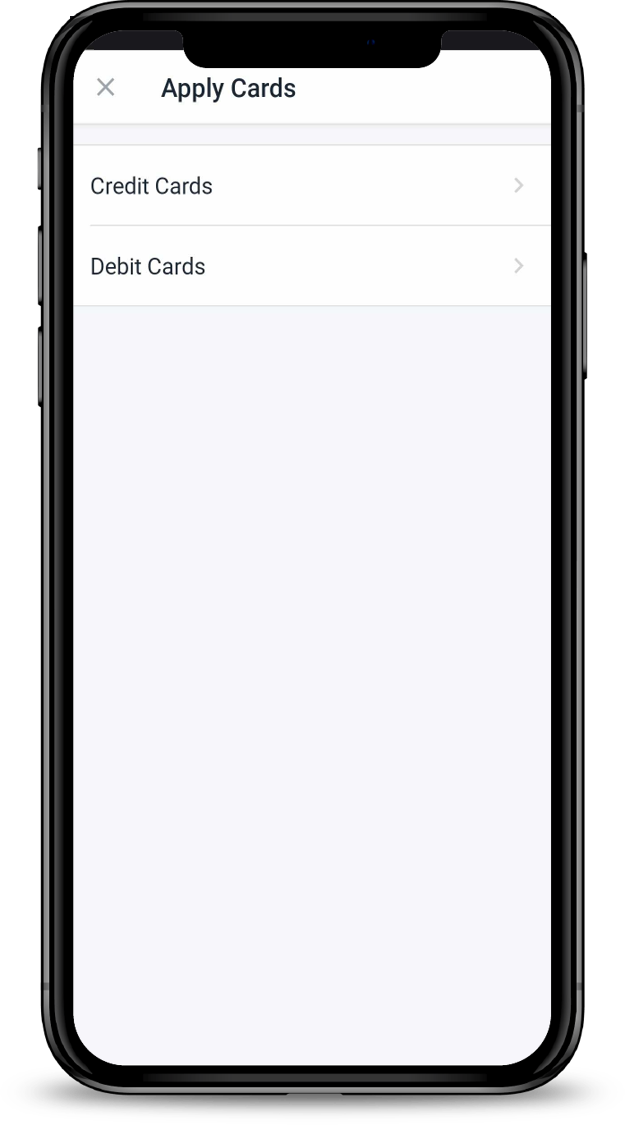Close the Apply Cards screen
Image resolution: width=625 pixels, height=1125 pixels.
105,88
